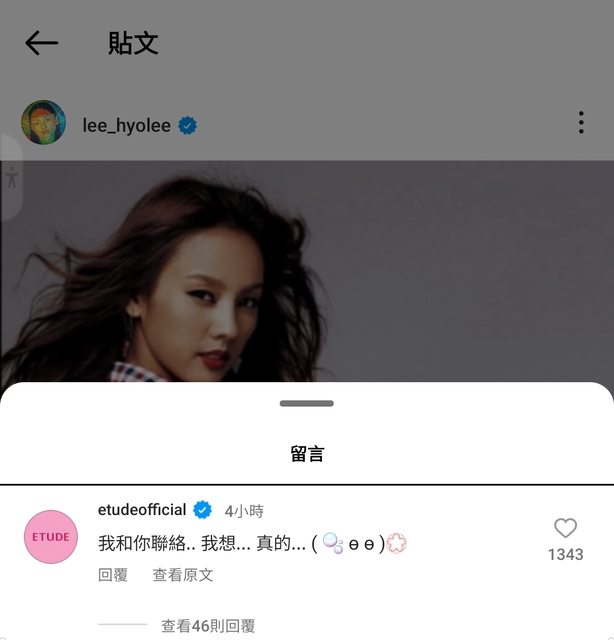This screenshot has height=640, width=614.
Task: Tap the accessibility shortcut icon
Action: tap(11, 178)
